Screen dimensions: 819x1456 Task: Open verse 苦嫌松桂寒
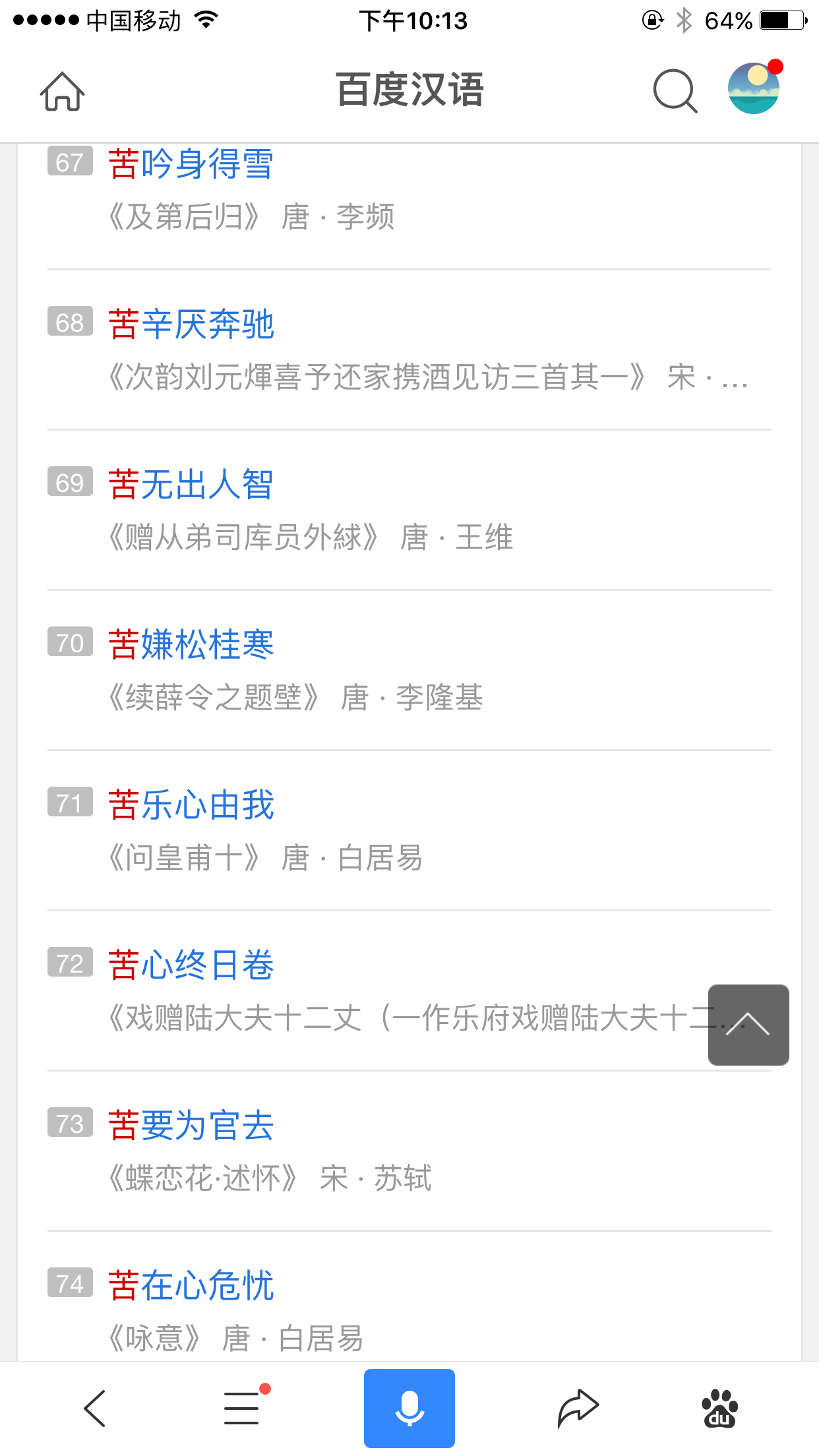[191, 644]
